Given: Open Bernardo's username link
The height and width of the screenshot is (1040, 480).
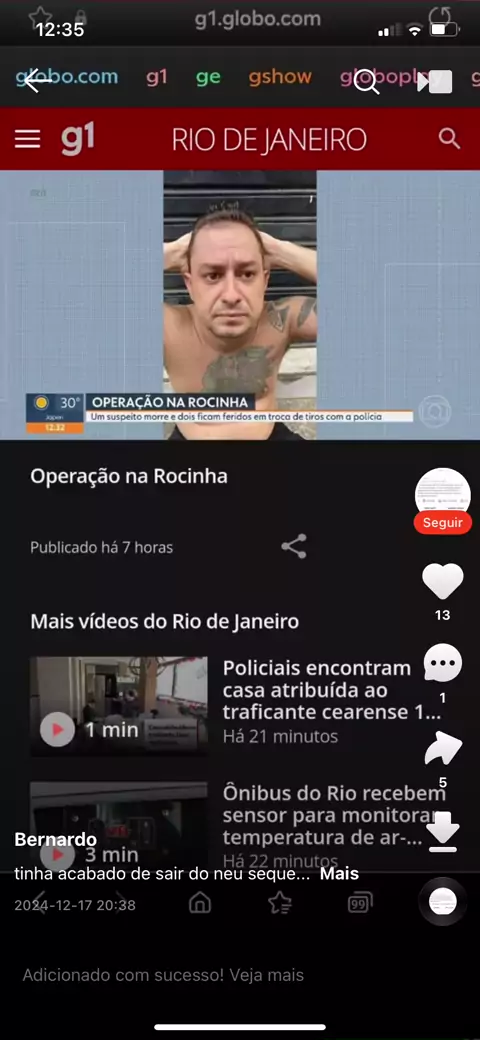Looking at the screenshot, I should click(x=56, y=839).
